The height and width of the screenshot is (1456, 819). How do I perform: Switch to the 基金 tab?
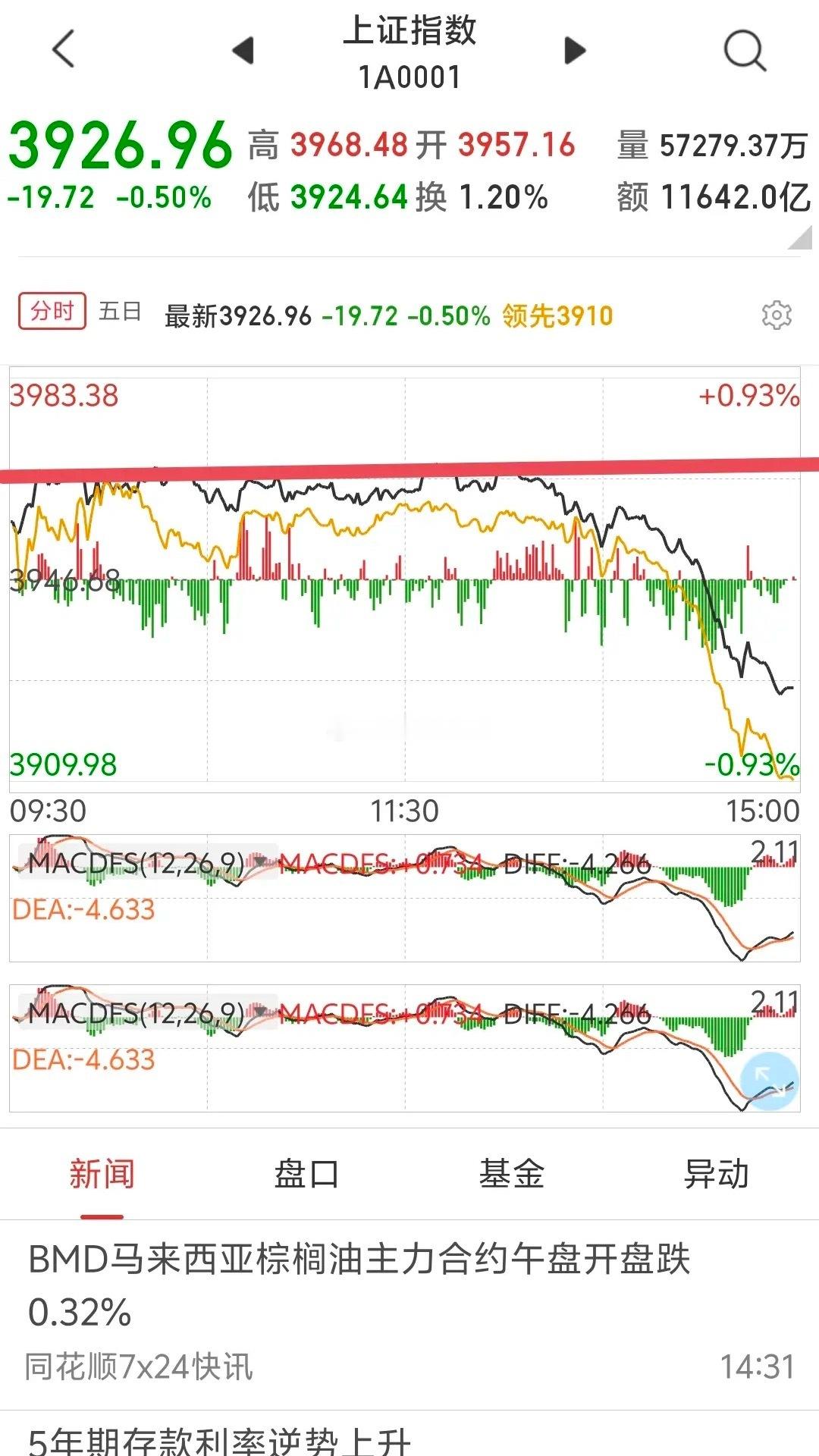(x=512, y=1174)
